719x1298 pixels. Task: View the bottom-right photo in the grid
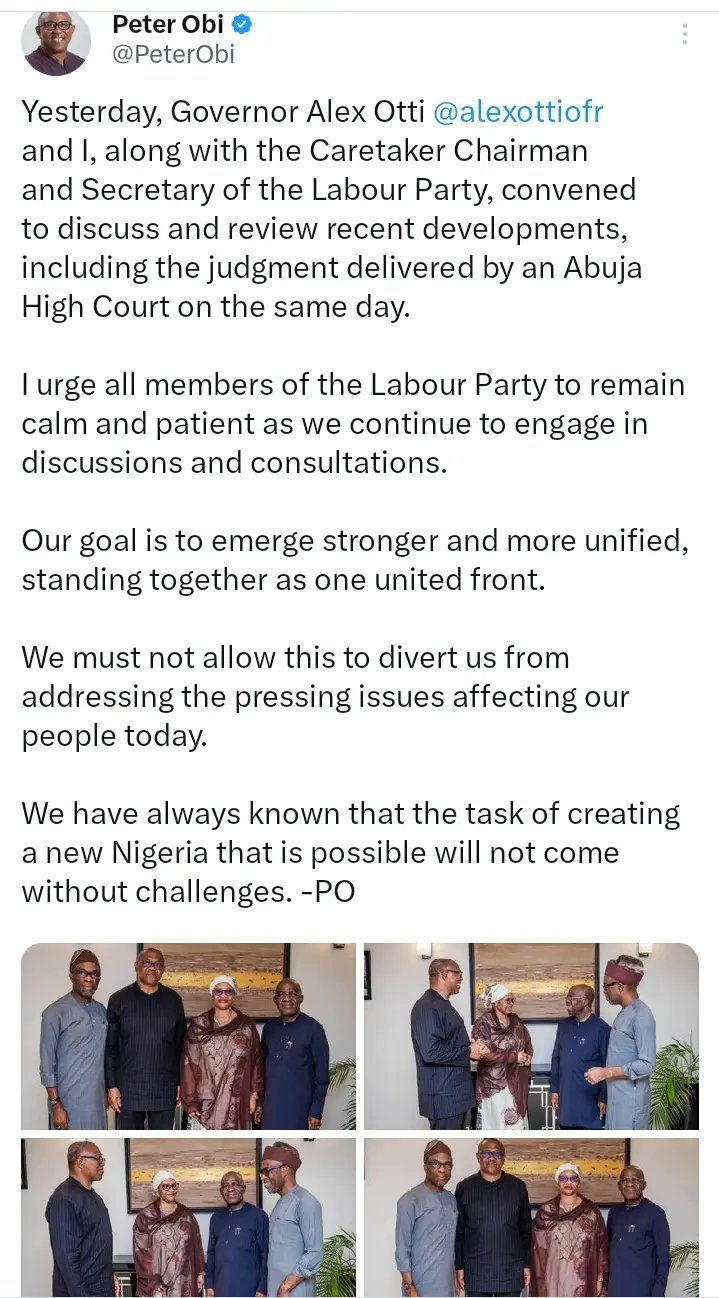pos(531,1217)
